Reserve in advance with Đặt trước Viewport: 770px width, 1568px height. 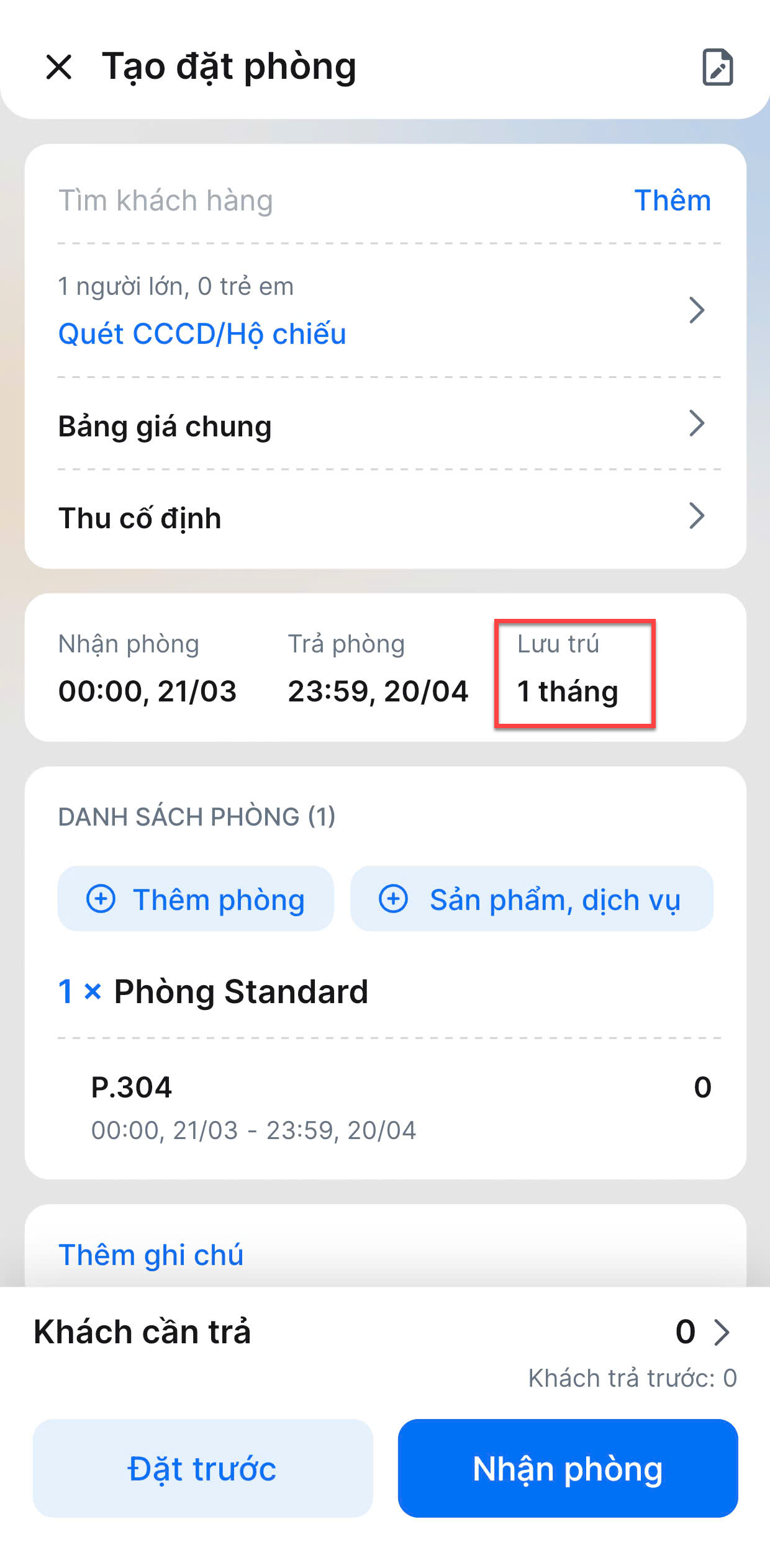[203, 1468]
